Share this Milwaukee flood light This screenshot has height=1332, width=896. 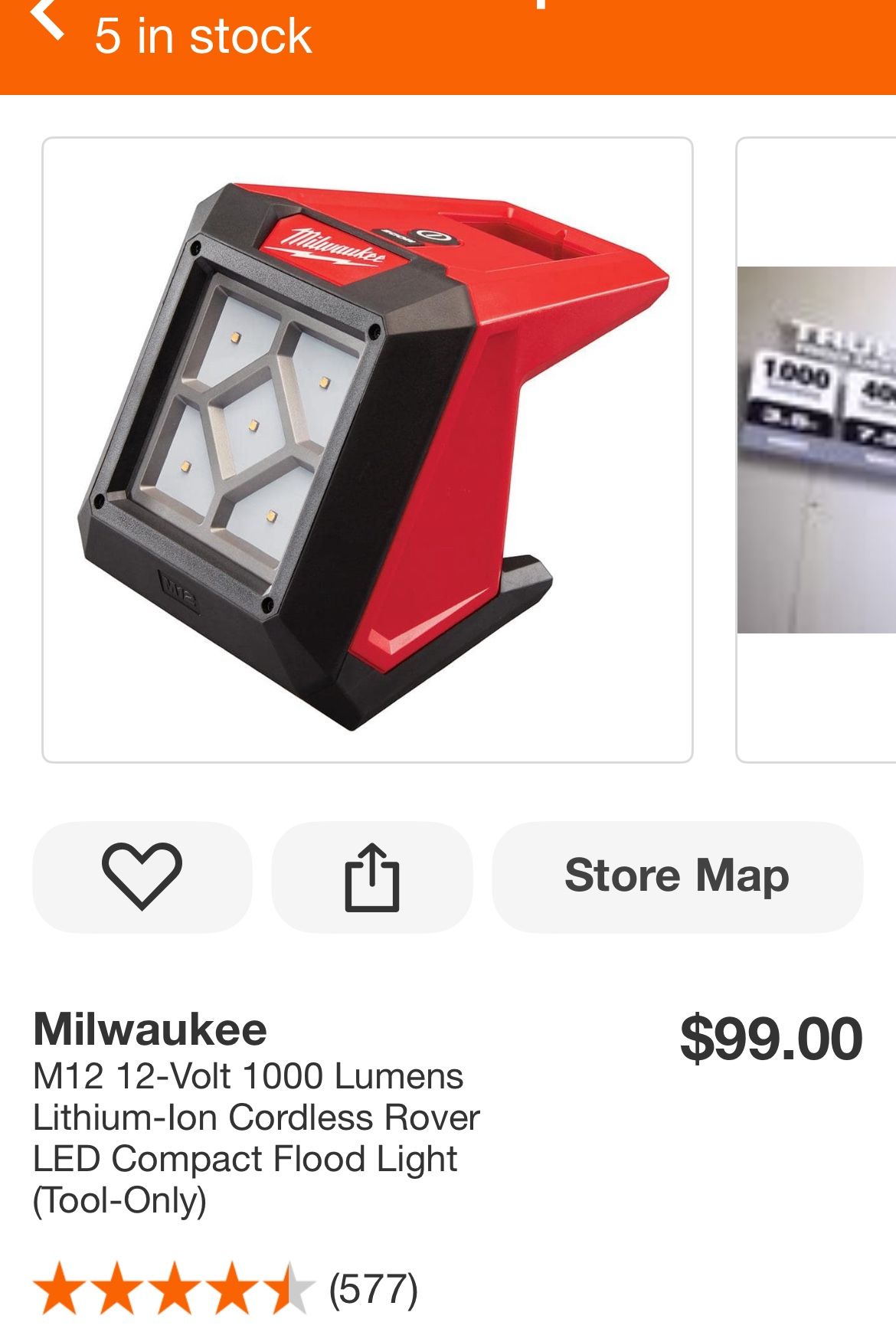(x=372, y=876)
